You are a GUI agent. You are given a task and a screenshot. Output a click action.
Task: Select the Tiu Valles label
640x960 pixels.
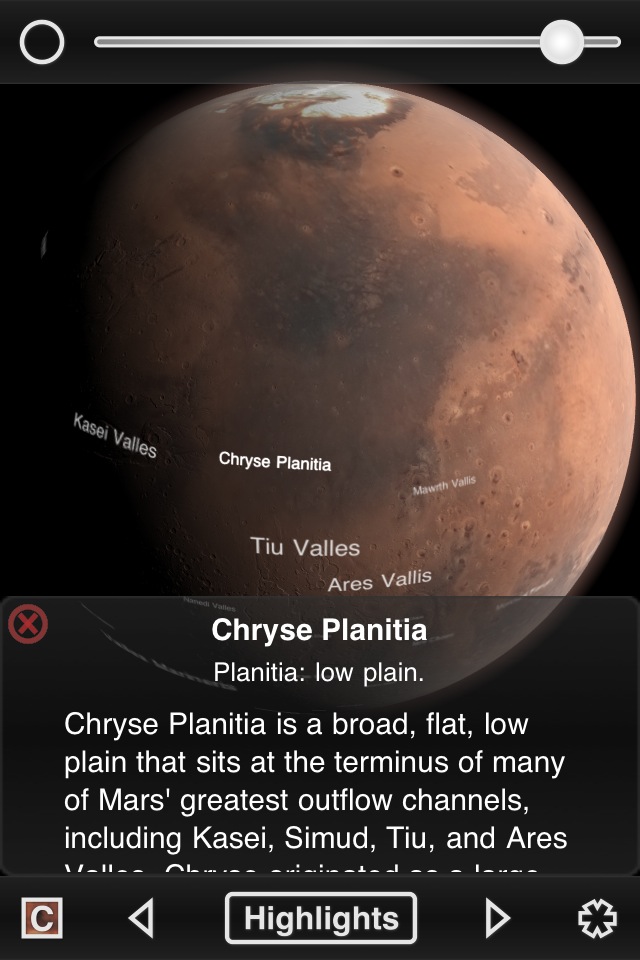click(x=305, y=547)
